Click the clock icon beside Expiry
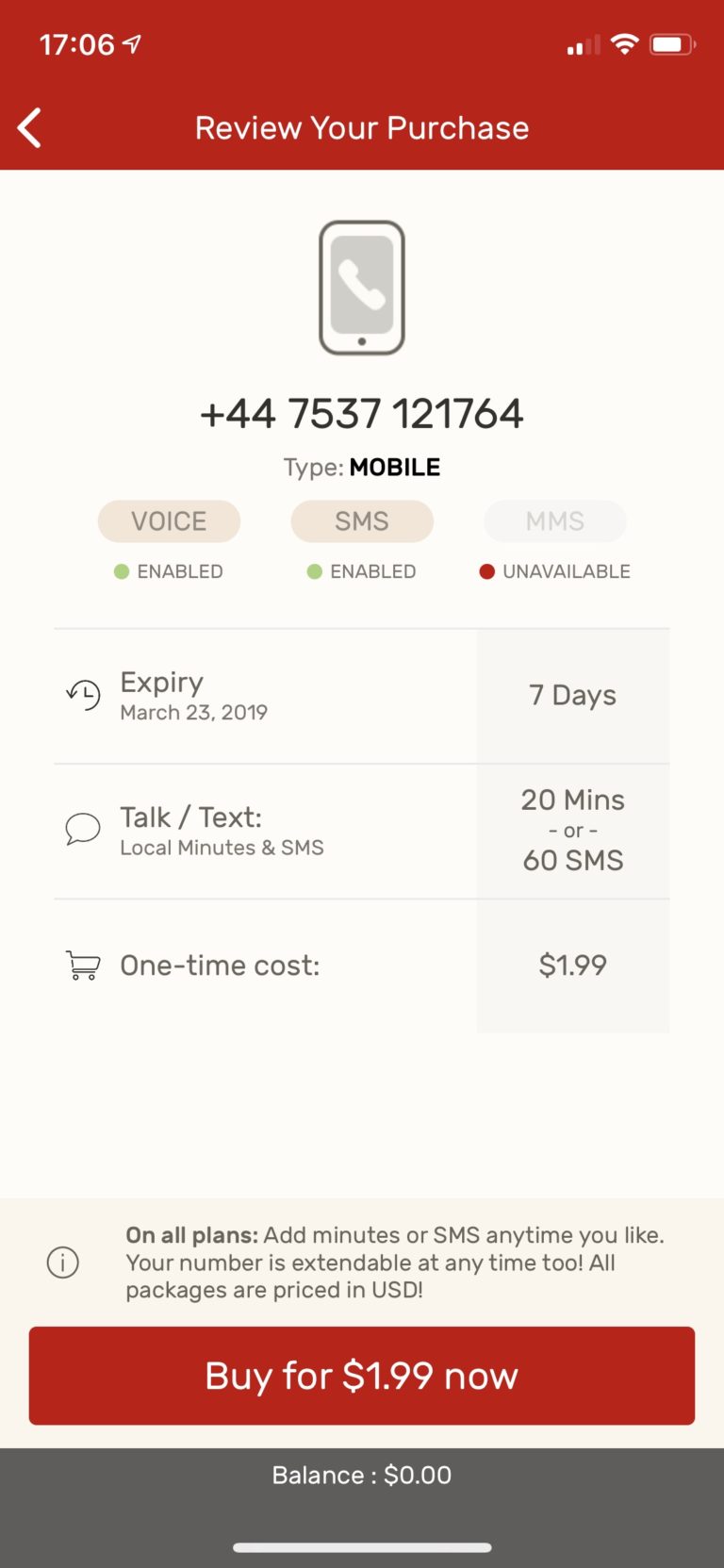The width and height of the screenshot is (724, 1568). point(83,695)
